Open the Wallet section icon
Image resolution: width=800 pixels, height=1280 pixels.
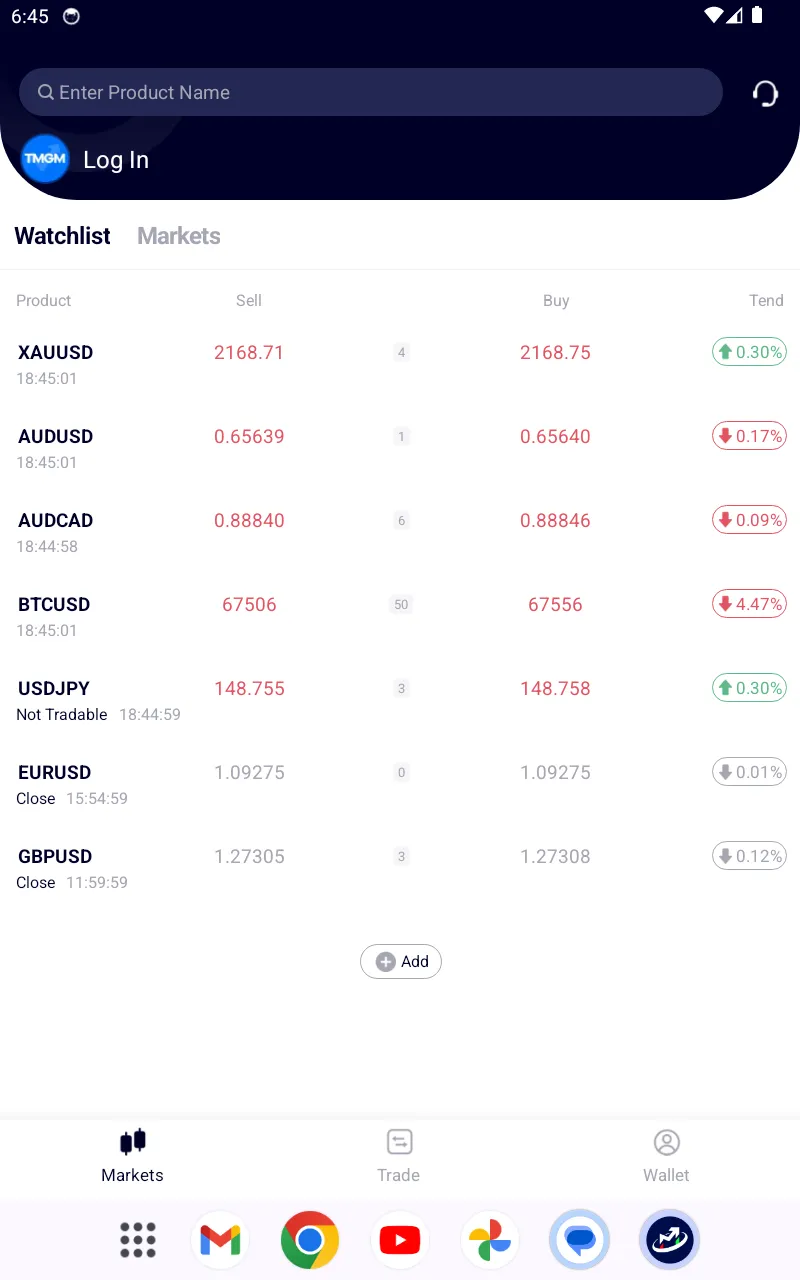tap(666, 1141)
